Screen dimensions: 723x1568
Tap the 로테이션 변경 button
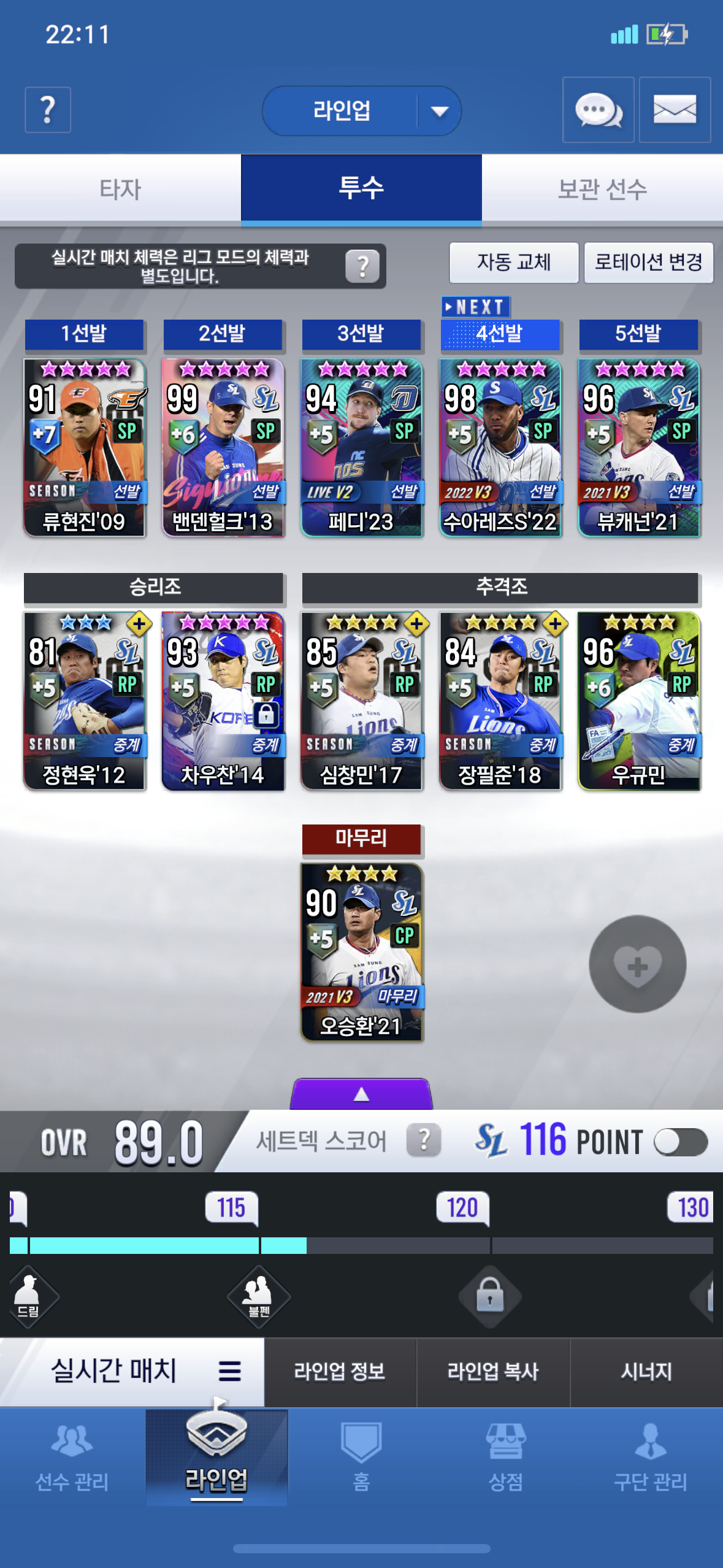coord(649,263)
